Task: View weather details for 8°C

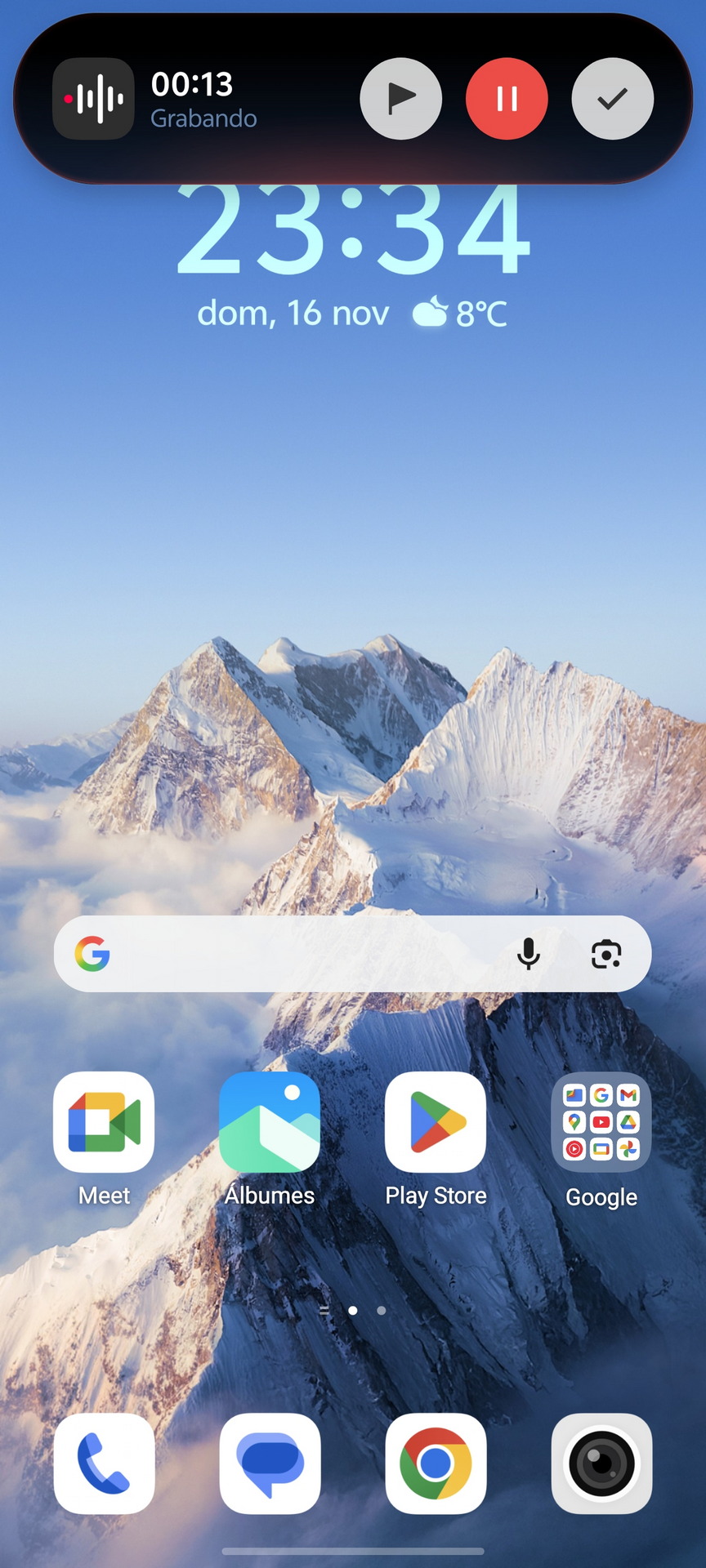Action: click(460, 313)
